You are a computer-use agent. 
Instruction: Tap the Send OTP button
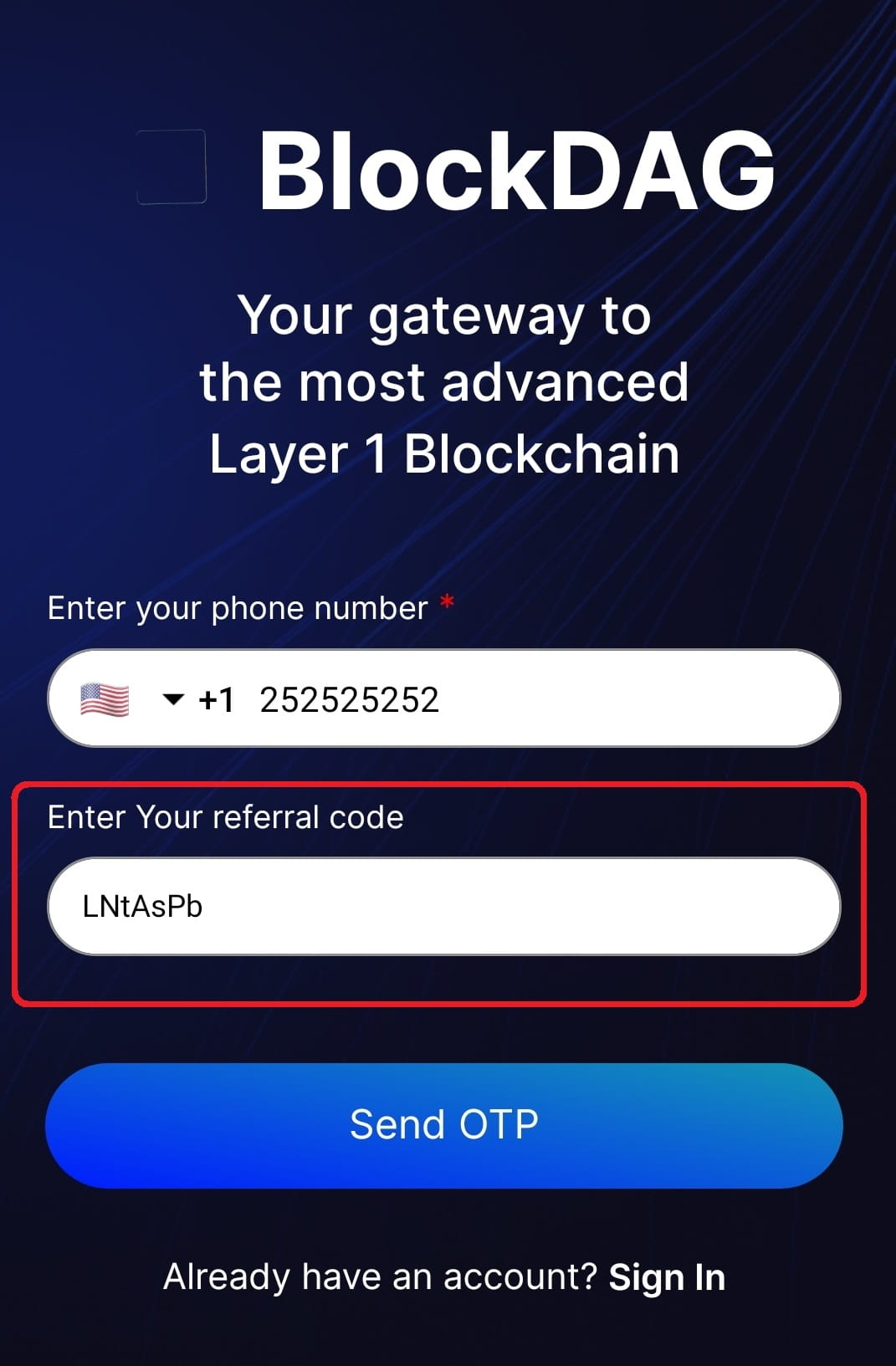443,1125
